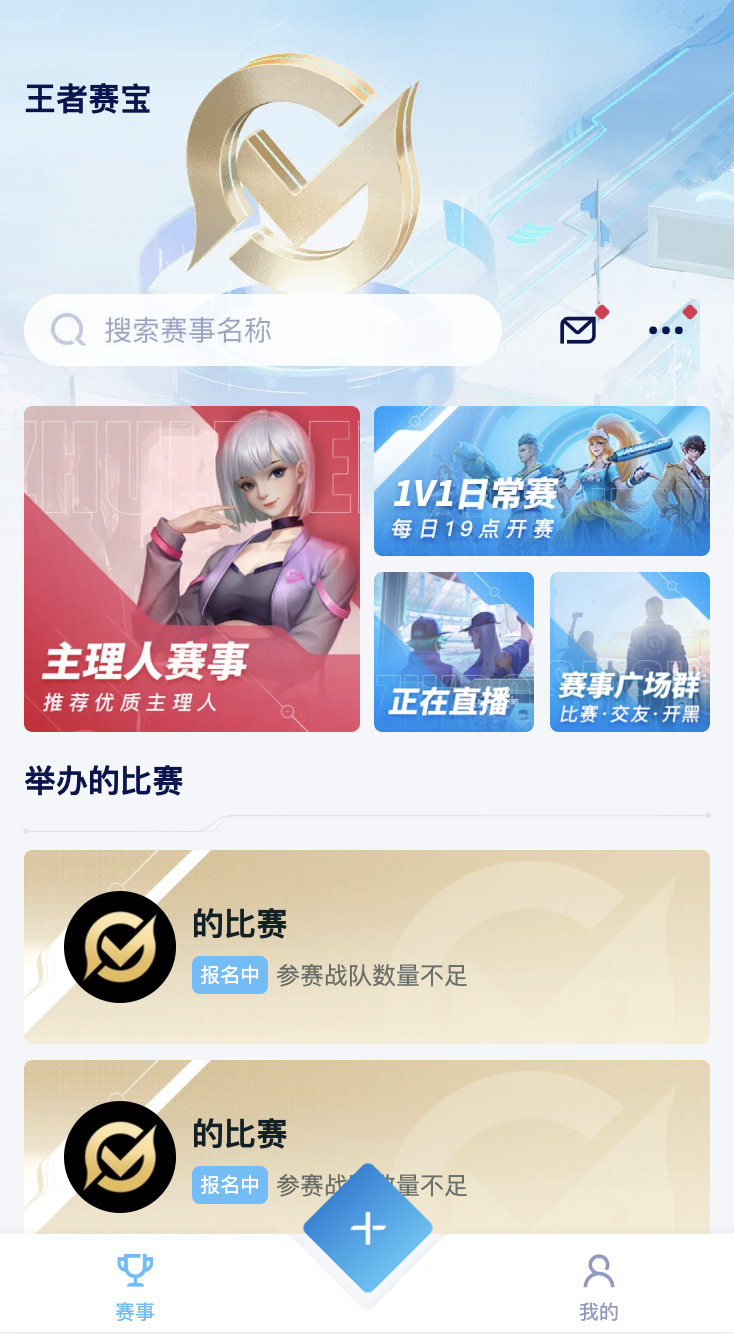The width and height of the screenshot is (734, 1334).
Task: Open the messages envelope icon
Action: [x=578, y=330]
